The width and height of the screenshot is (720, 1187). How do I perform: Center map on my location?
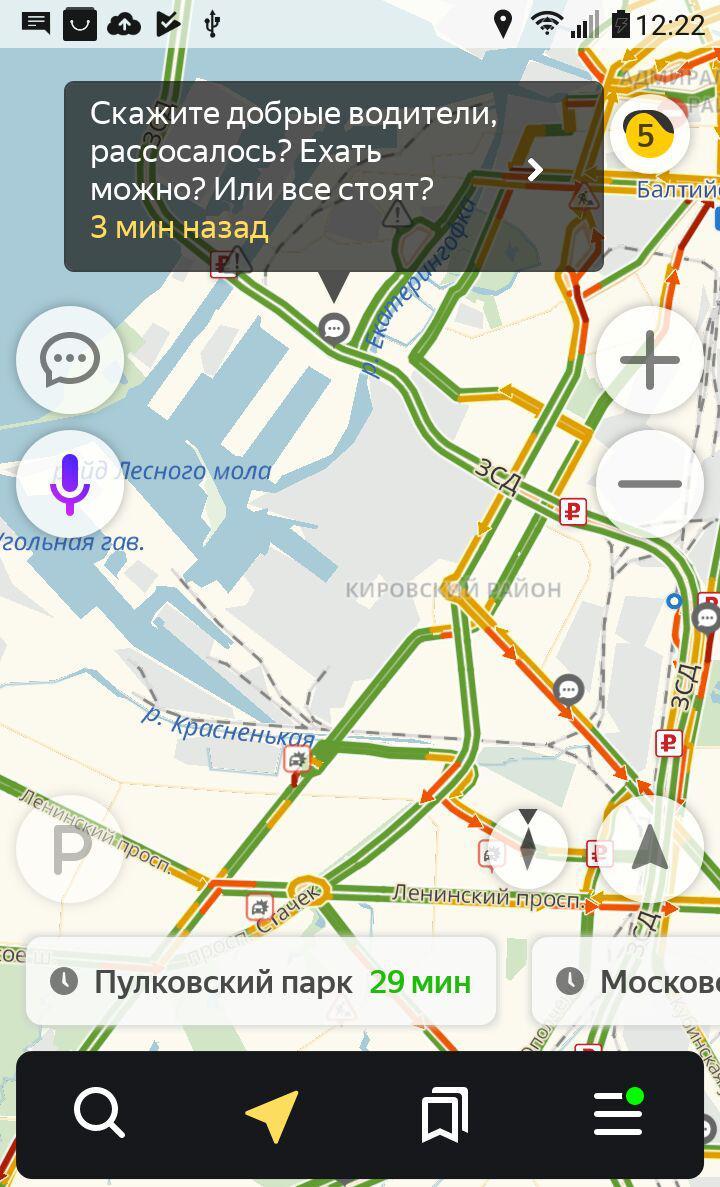[650, 849]
